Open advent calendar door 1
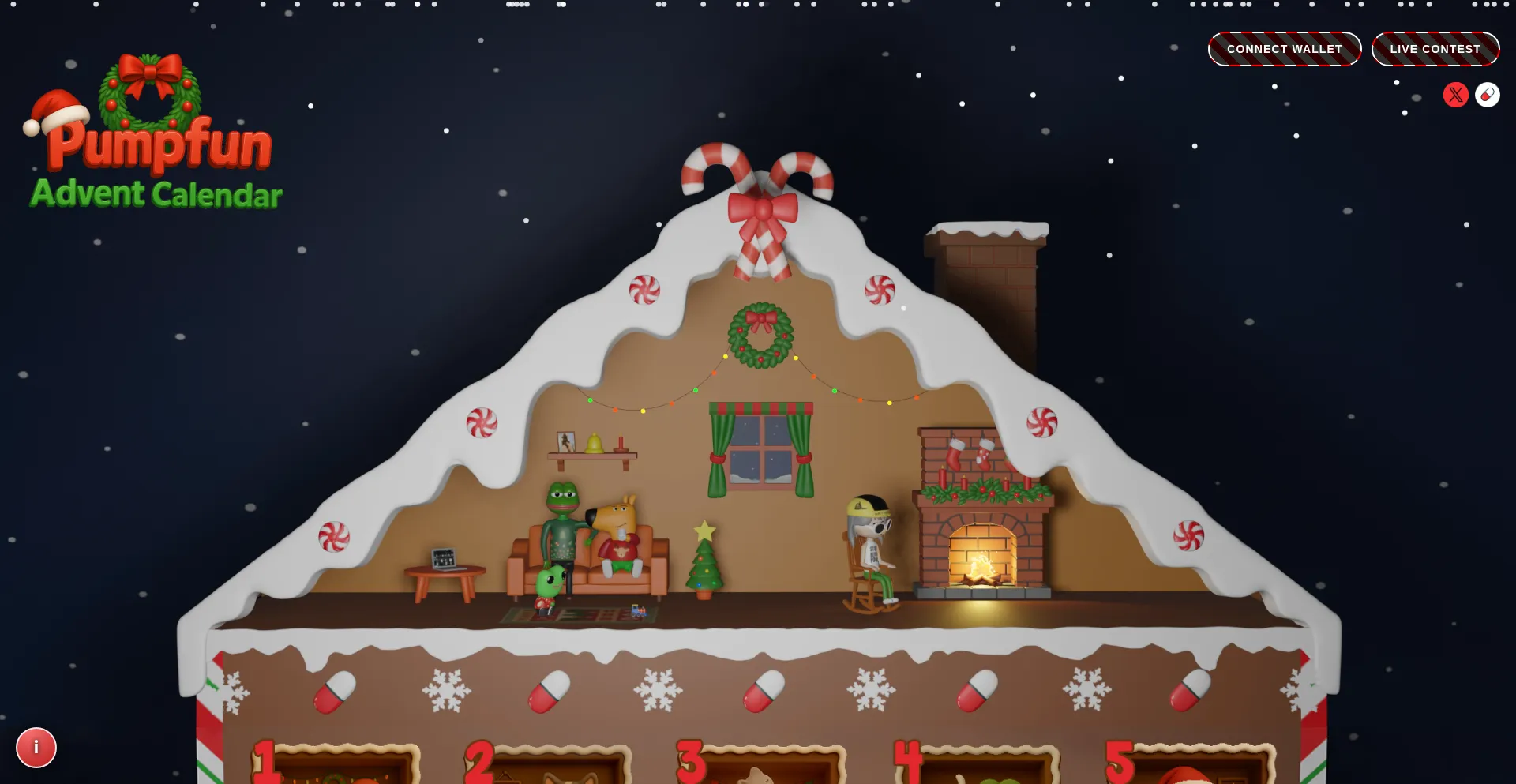This screenshot has width=1516, height=784. 340,766
